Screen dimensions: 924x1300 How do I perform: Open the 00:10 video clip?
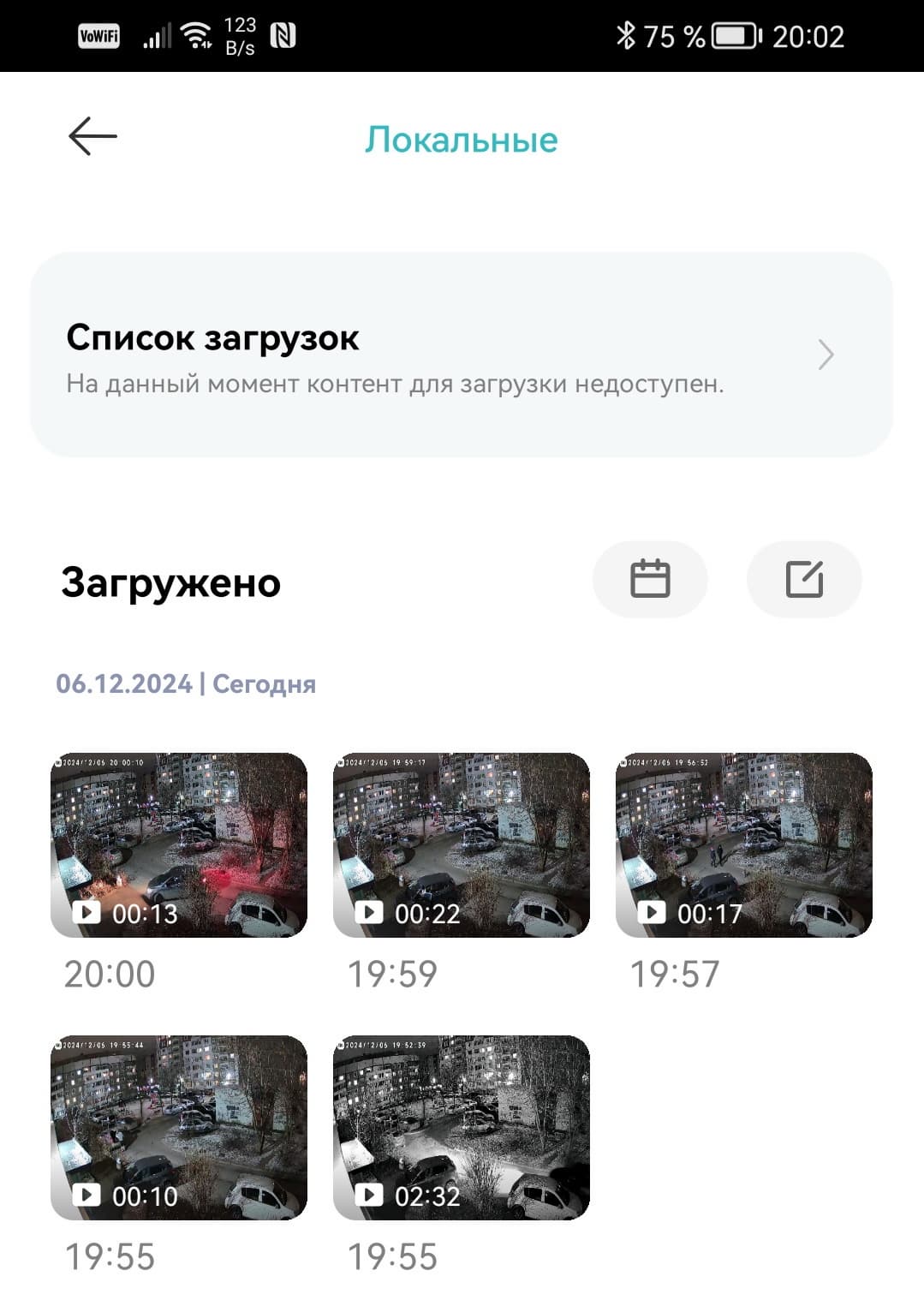[179, 1127]
